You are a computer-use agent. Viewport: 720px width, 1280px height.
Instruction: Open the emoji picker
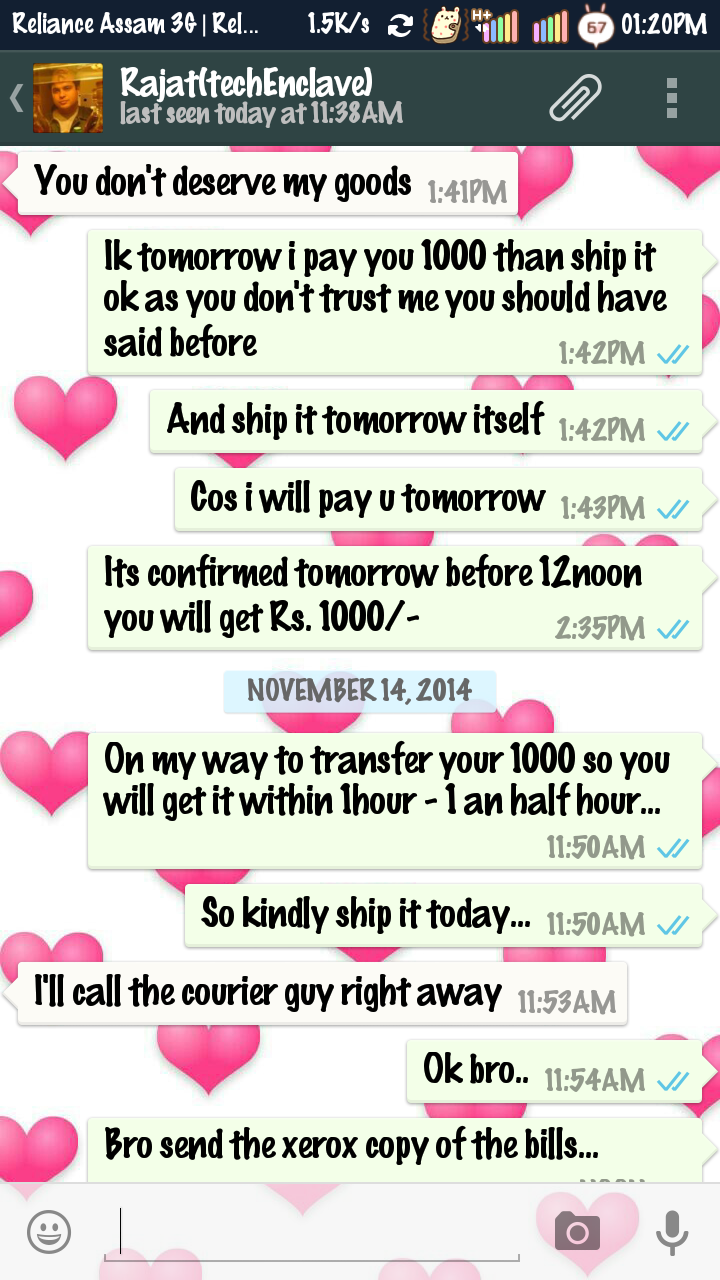[x=48, y=1231]
